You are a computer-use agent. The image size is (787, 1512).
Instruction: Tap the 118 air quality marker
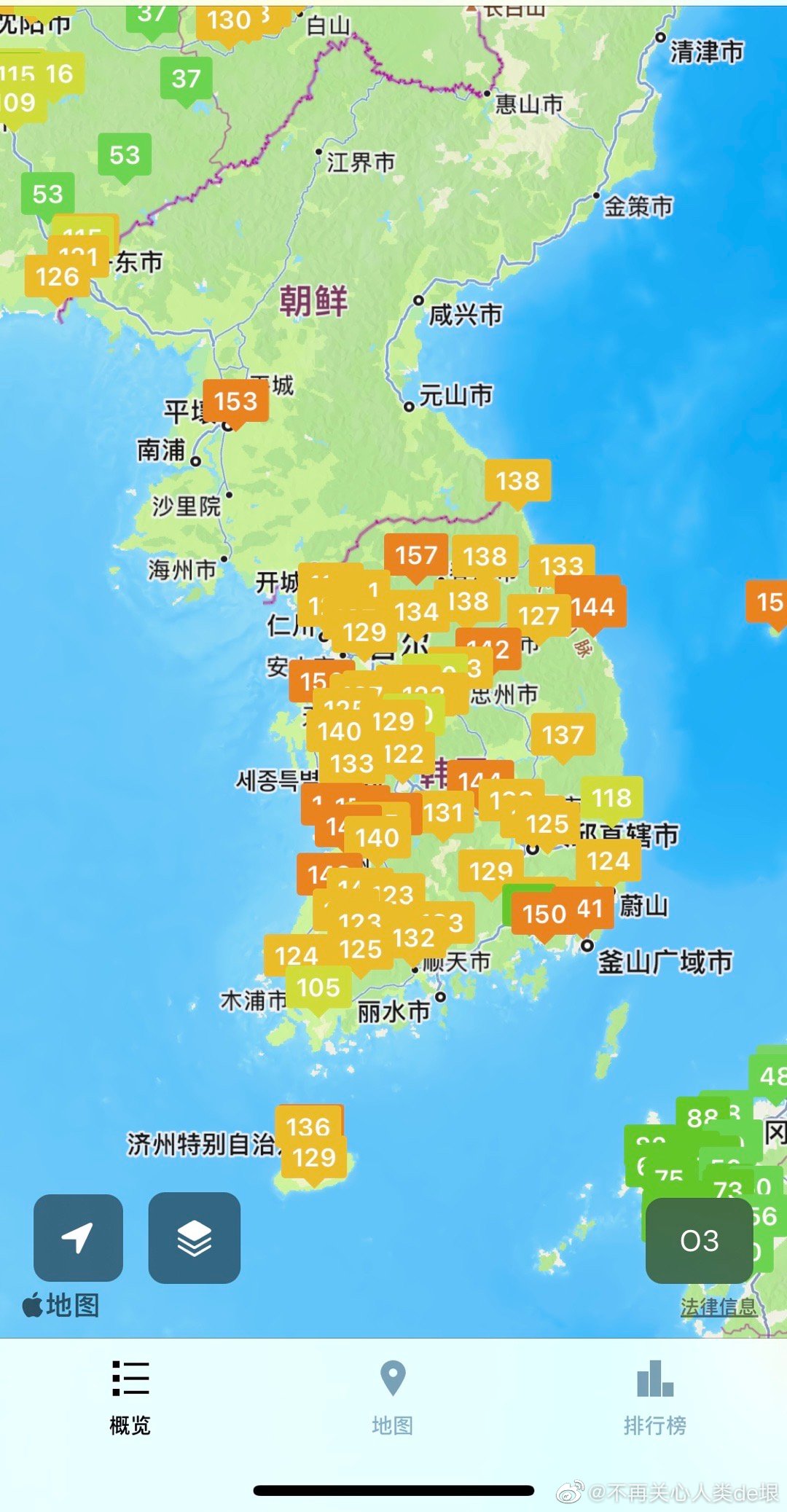tap(612, 798)
